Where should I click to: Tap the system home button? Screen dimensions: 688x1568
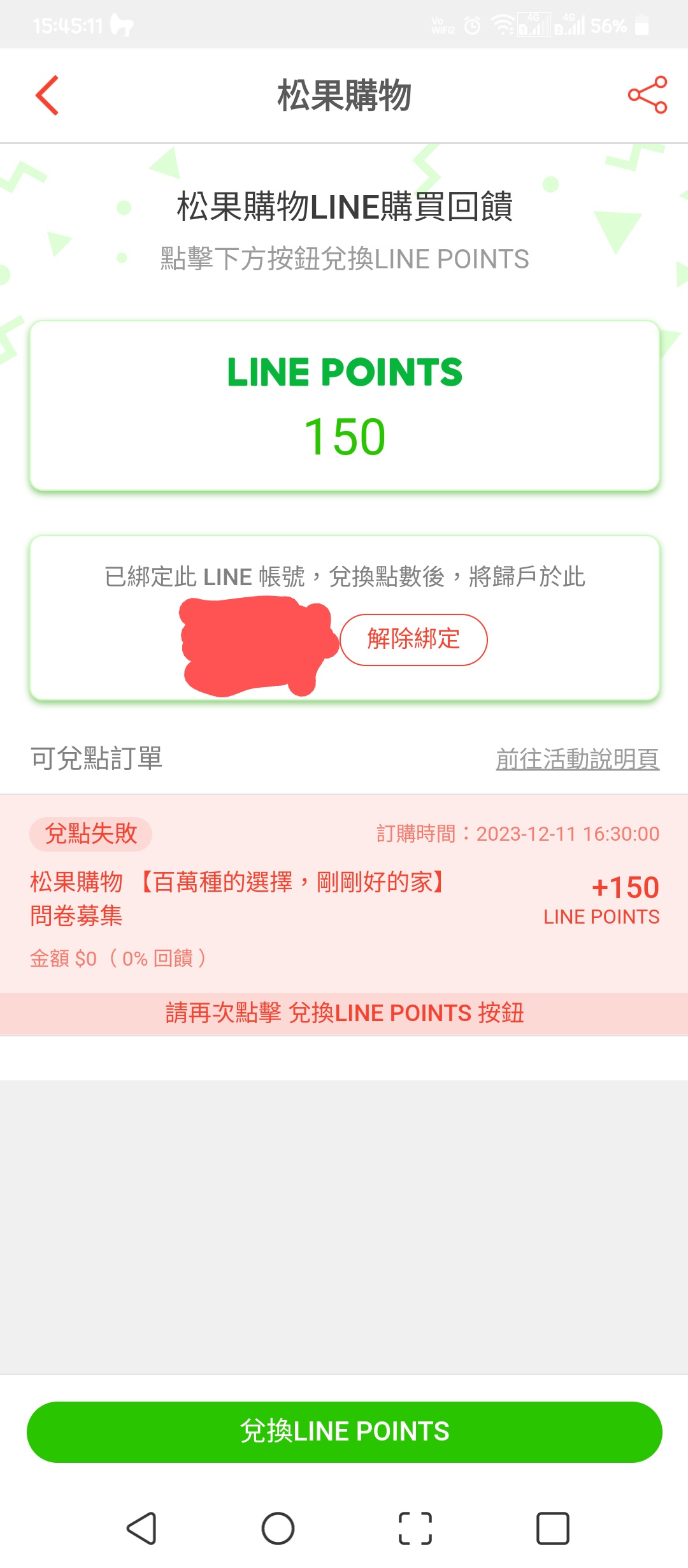point(278,1528)
